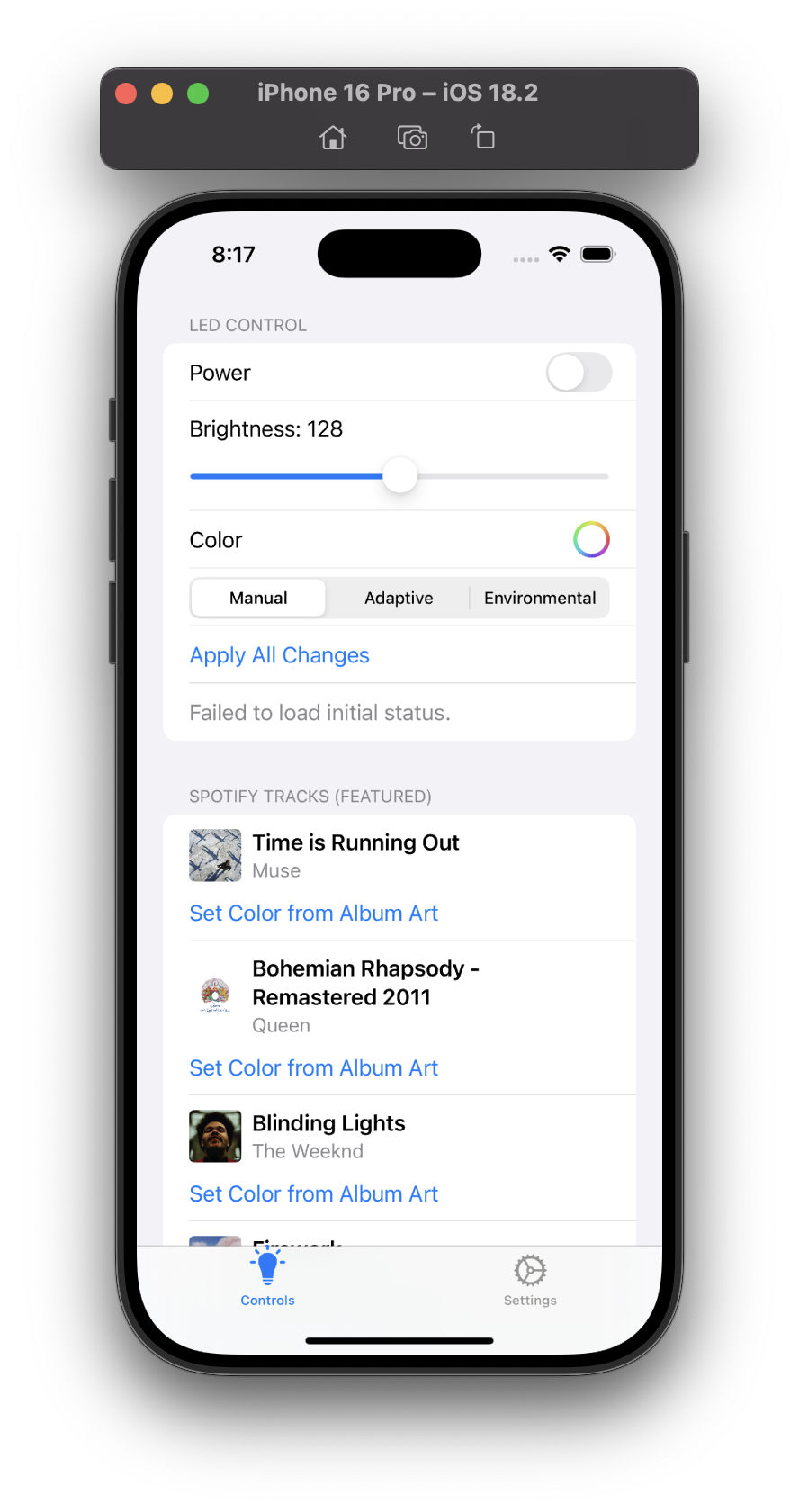Set color from Blinding Lights album art

coord(313,1193)
